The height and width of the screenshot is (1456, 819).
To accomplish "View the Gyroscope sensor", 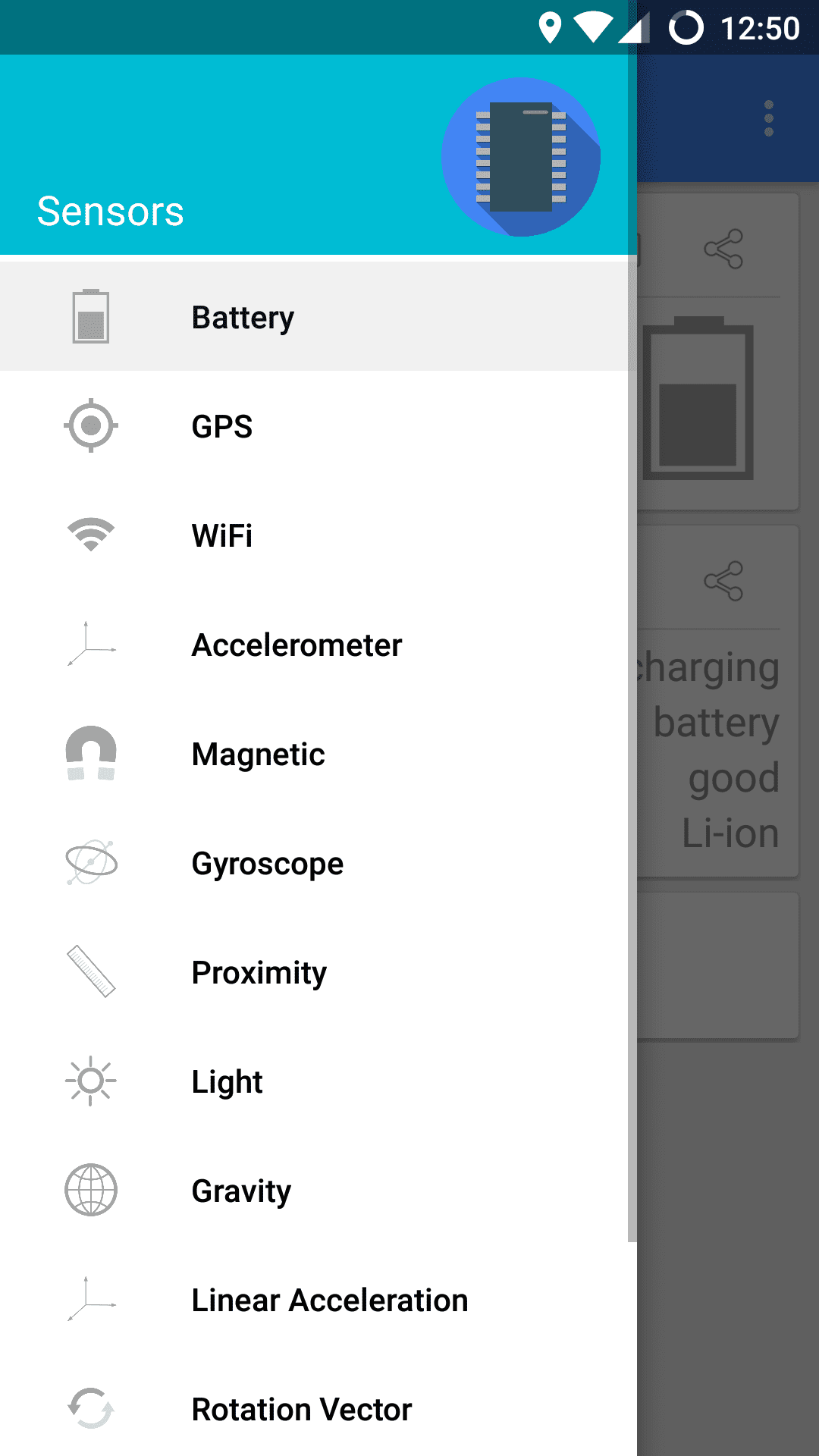I will coord(267,863).
